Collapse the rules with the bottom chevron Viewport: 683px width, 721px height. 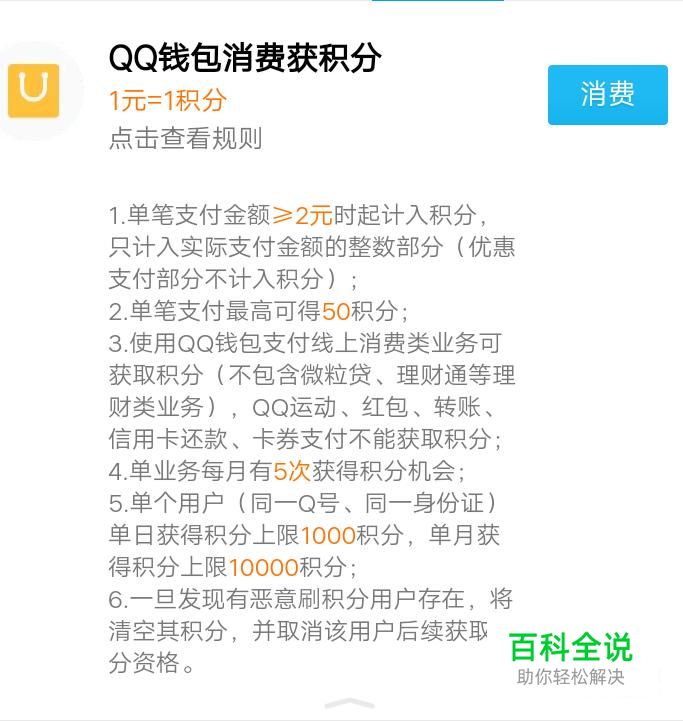tap(349, 703)
